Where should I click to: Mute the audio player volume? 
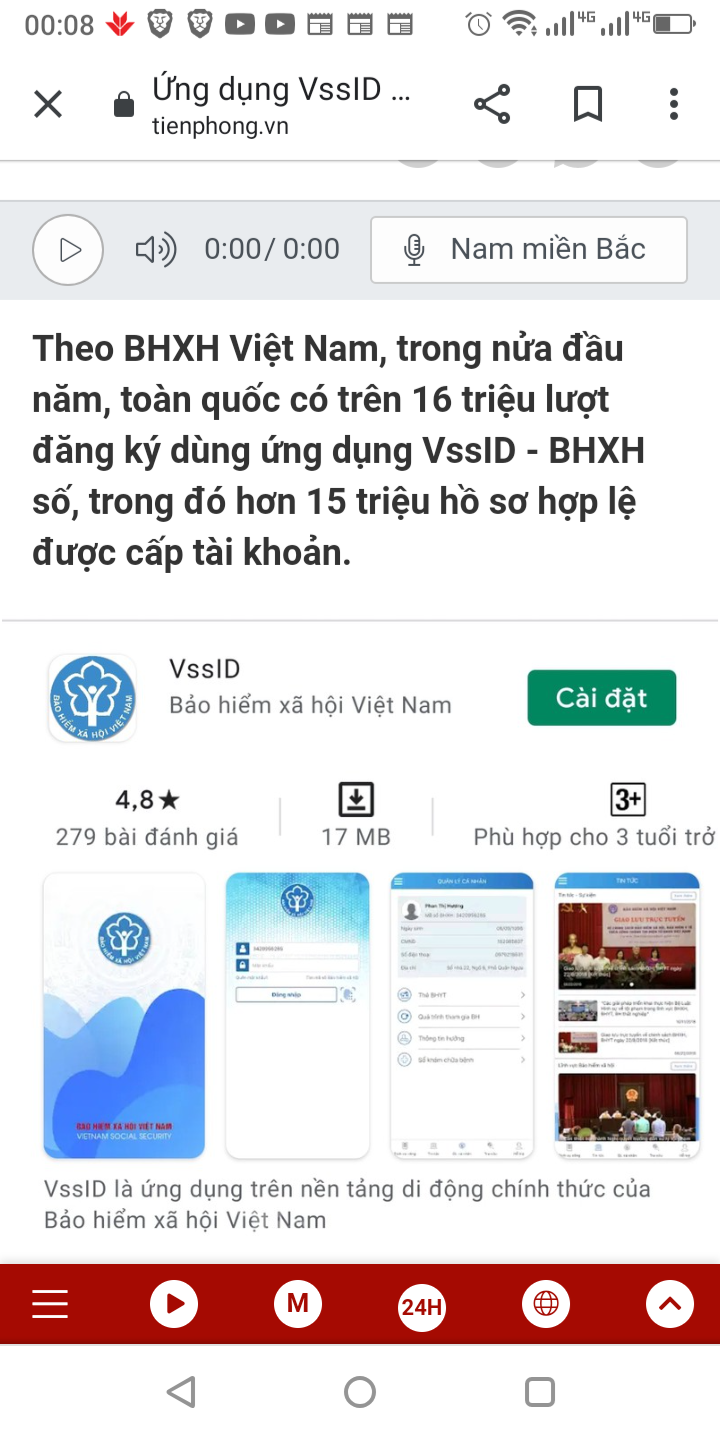(x=156, y=250)
